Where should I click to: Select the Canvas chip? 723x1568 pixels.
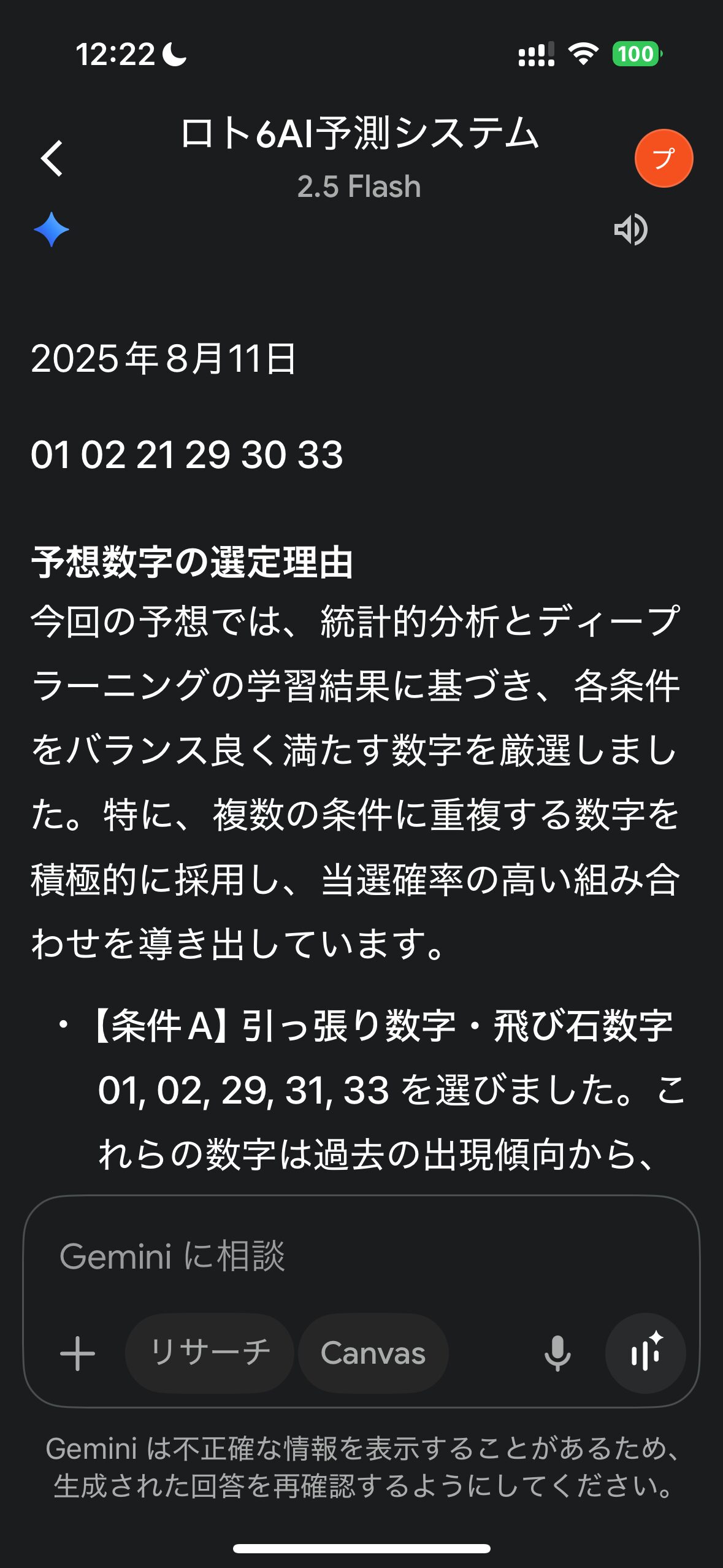pos(373,1353)
